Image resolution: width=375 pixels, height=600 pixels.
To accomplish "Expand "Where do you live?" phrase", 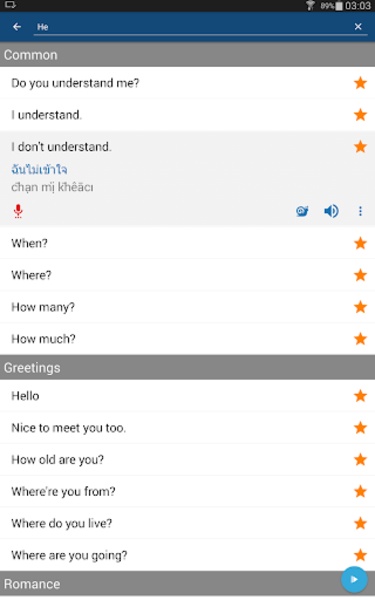I will 188,523.
